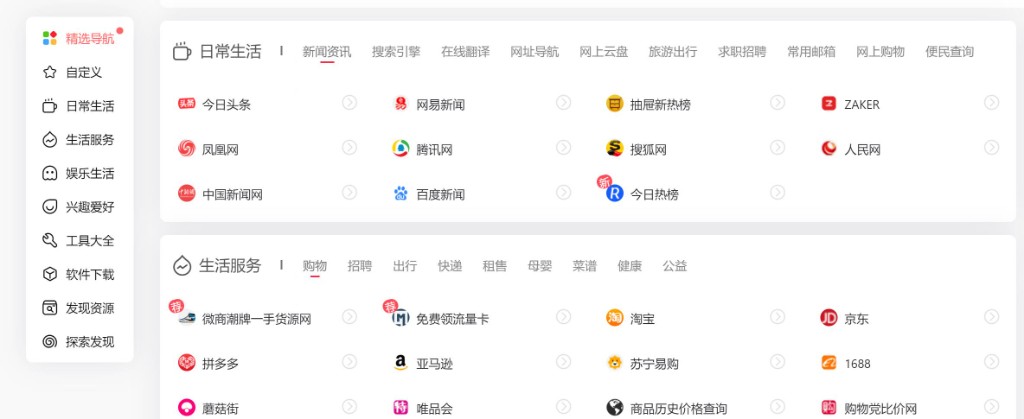The width and height of the screenshot is (1024, 419).
Task: Open the 自定义 sidebar item
Action: coord(83,72)
